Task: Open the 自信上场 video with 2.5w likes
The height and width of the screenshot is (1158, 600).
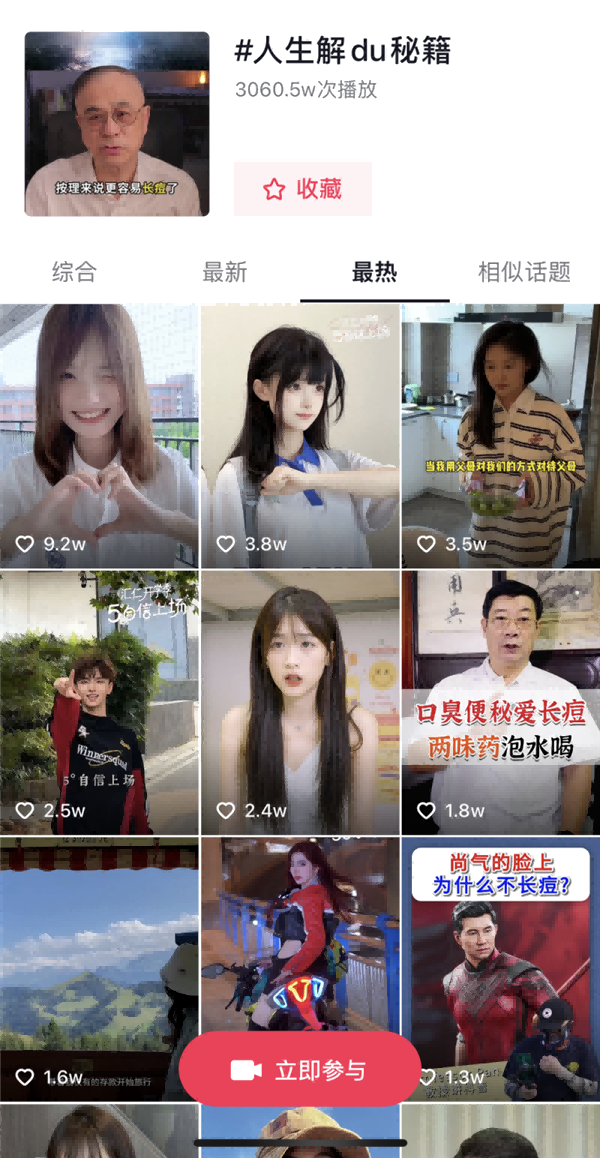Action: point(99,702)
